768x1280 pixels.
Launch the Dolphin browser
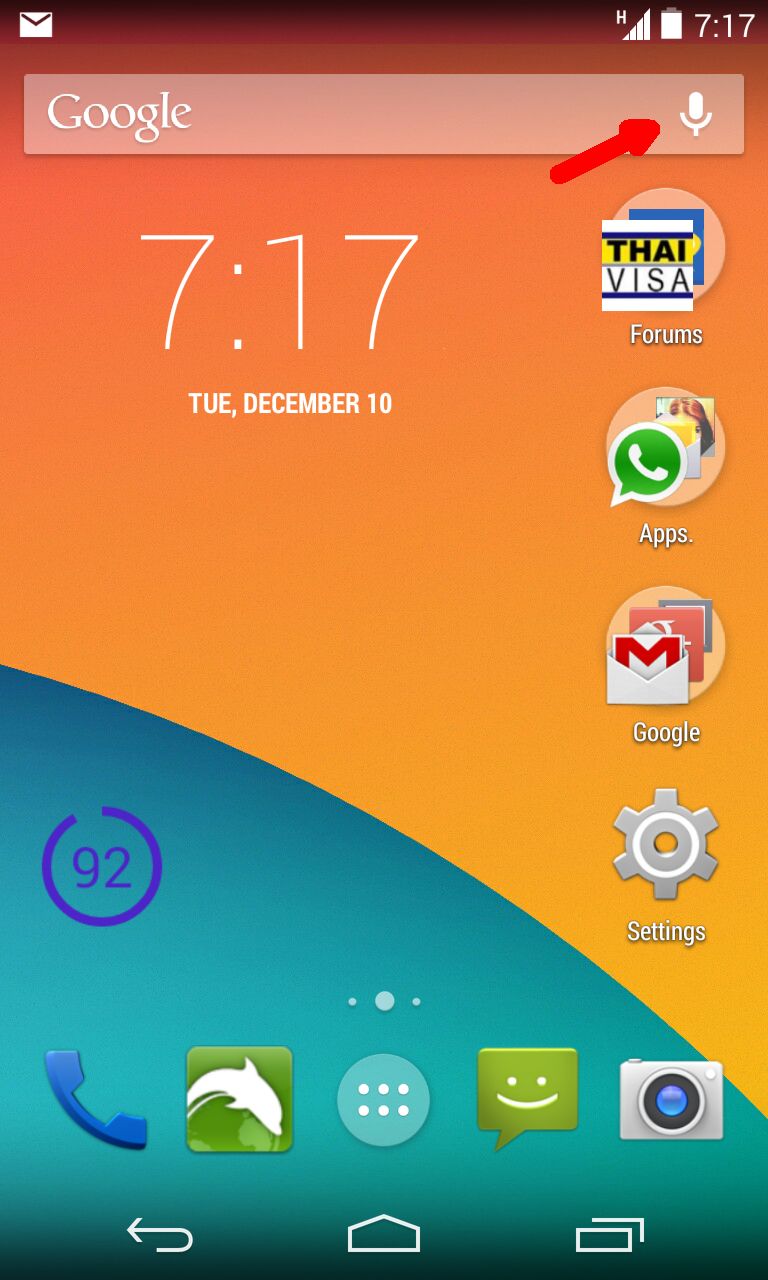point(239,1099)
